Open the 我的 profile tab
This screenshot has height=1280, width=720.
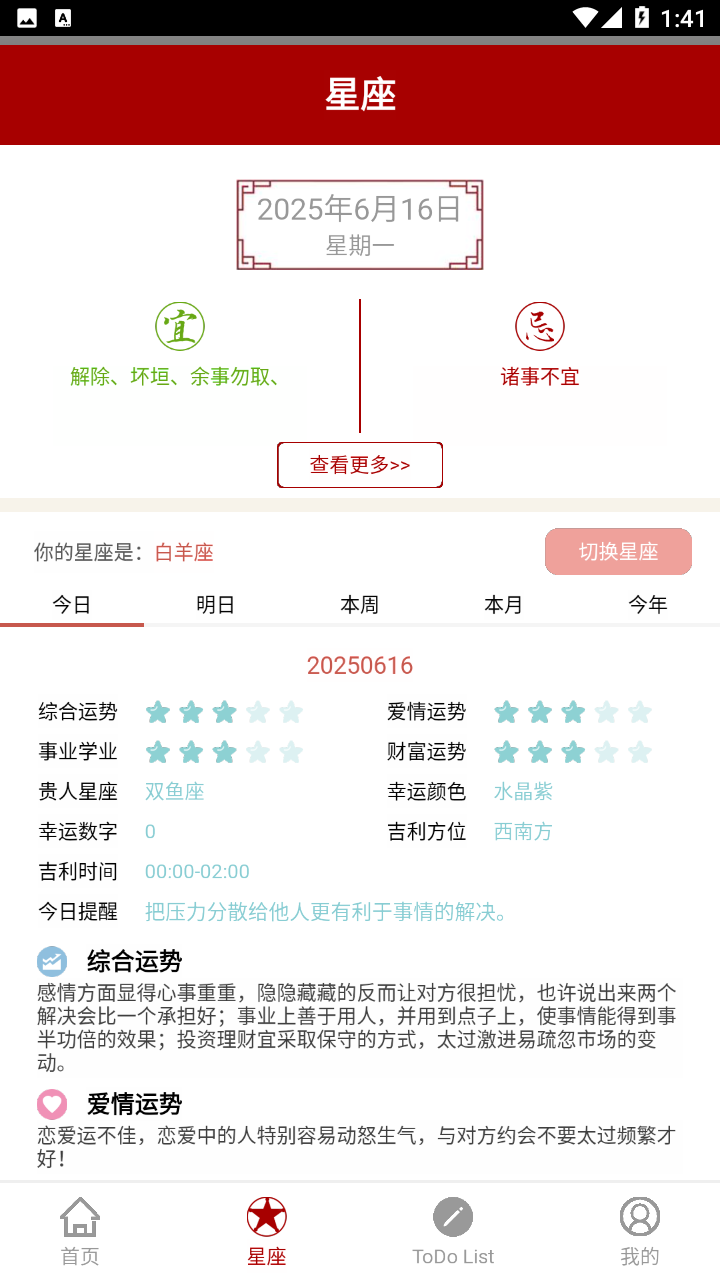tap(640, 1231)
